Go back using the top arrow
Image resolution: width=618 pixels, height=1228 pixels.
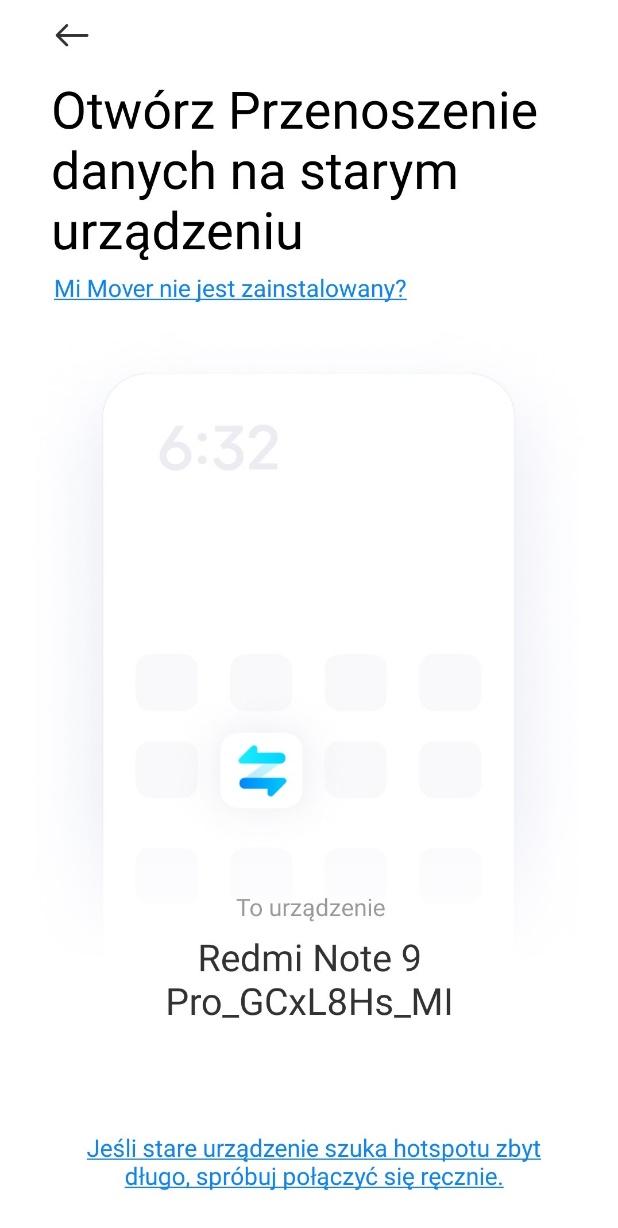point(72,36)
